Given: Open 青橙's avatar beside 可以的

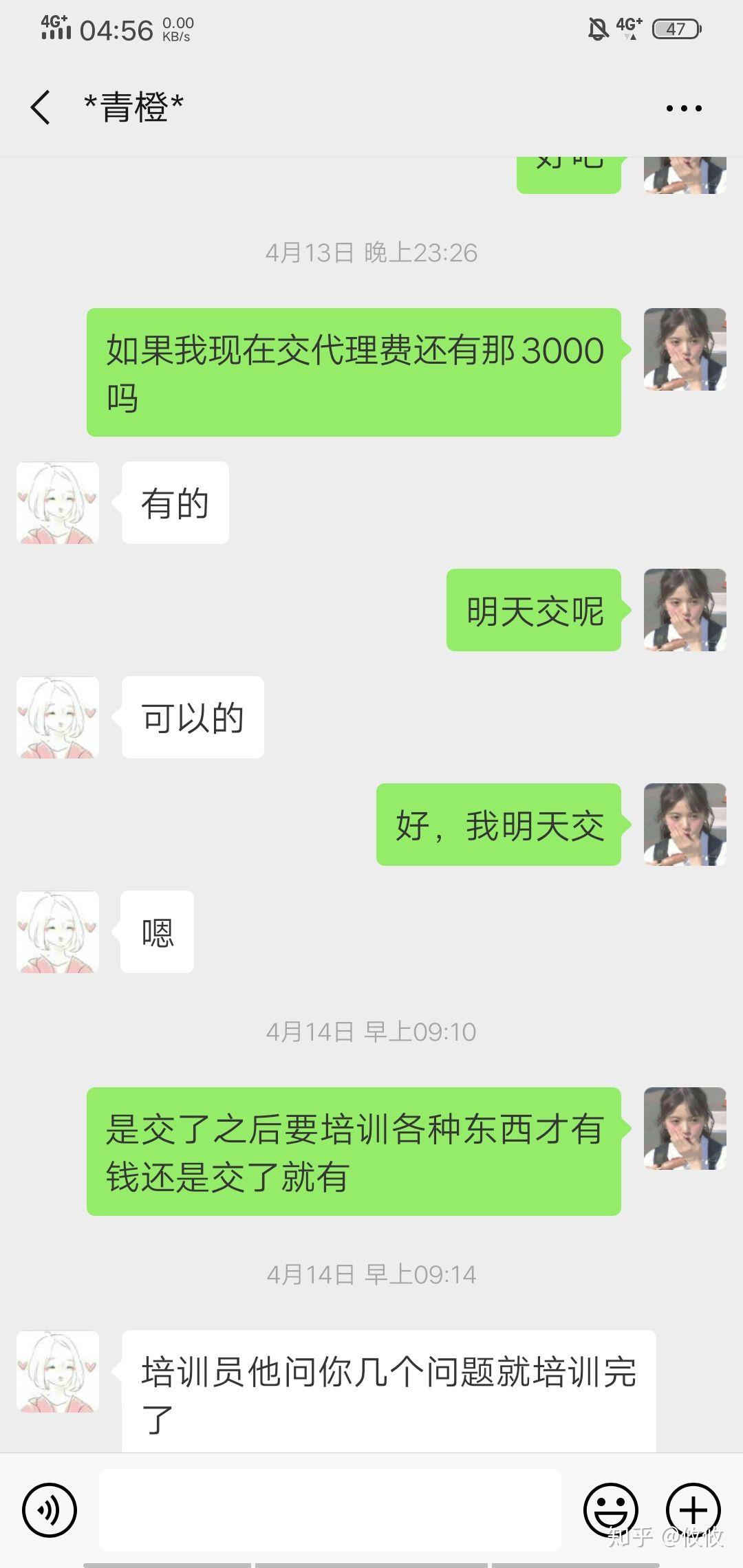Looking at the screenshot, I should click(58, 717).
